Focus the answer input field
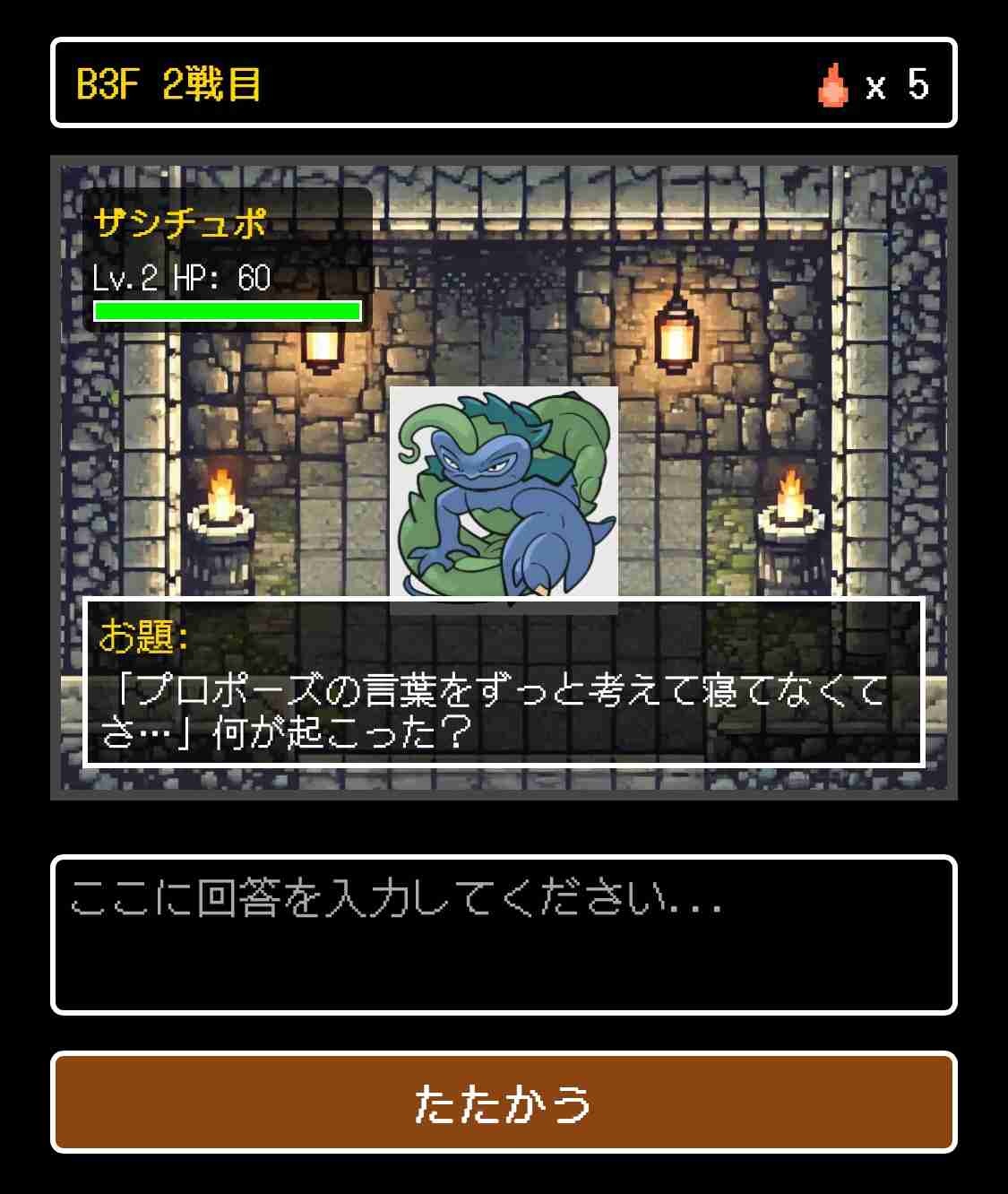 point(504,935)
